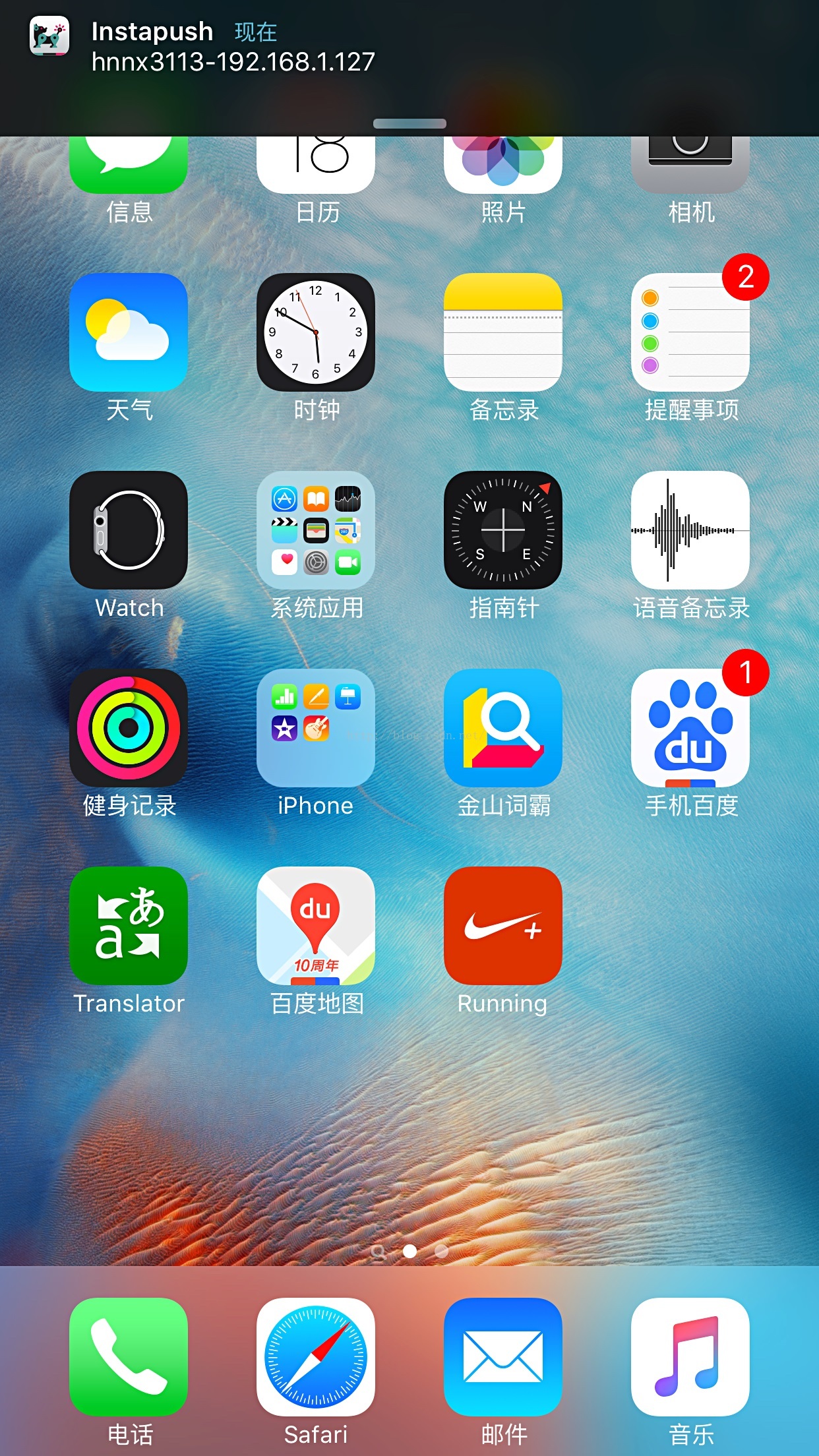Viewport: 819px width, 1456px height.
Task: Open the Compass app (指南针)
Action: [x=503, y=530]
